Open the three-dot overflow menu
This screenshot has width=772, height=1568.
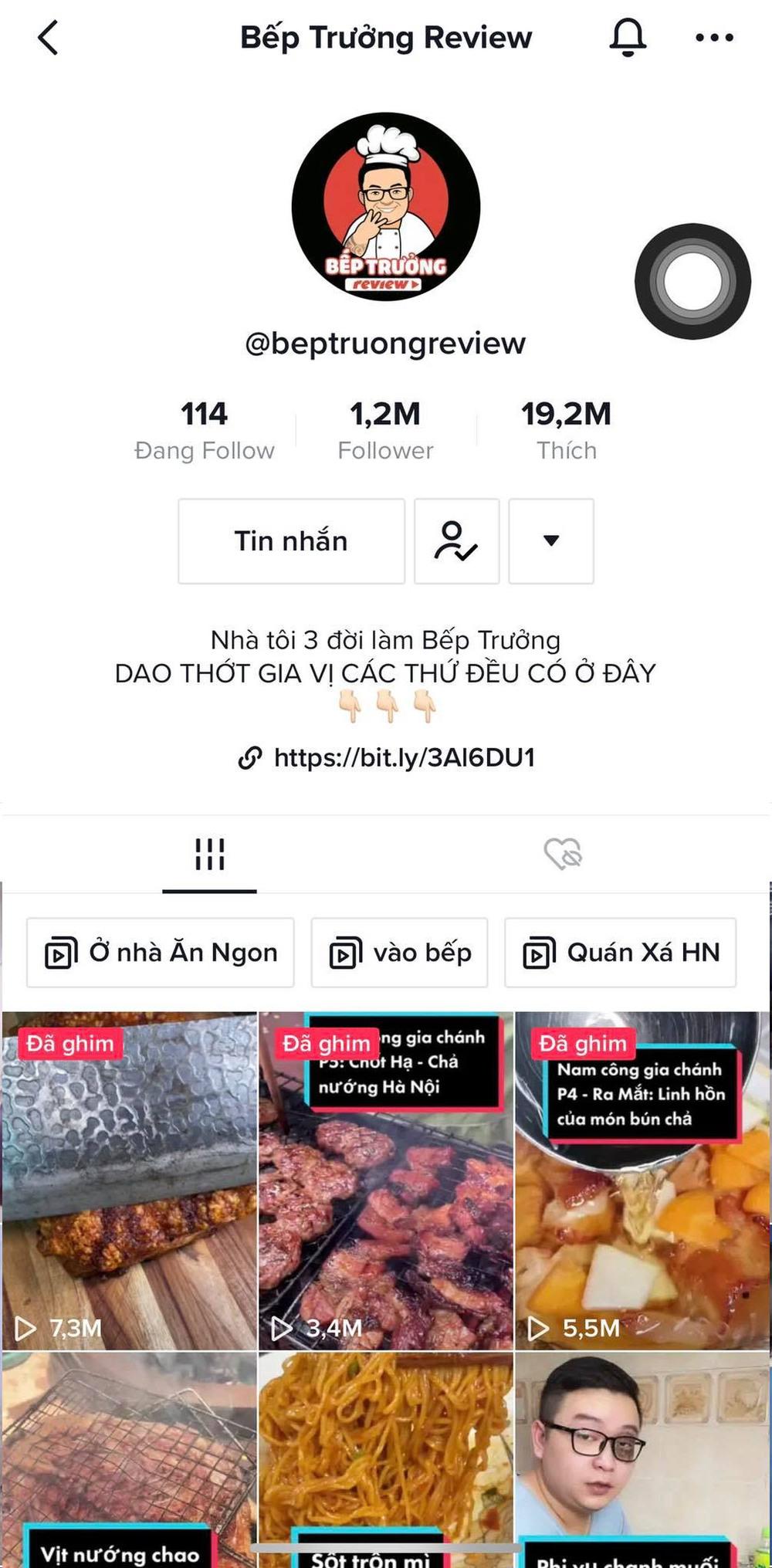[x=714, y=38]
